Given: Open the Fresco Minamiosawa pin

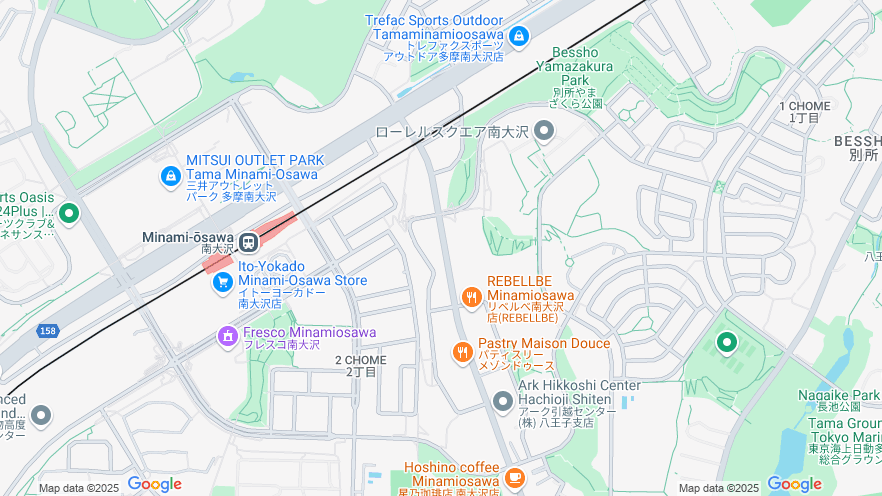Looking at the screenshot, I should coord(228,336).
